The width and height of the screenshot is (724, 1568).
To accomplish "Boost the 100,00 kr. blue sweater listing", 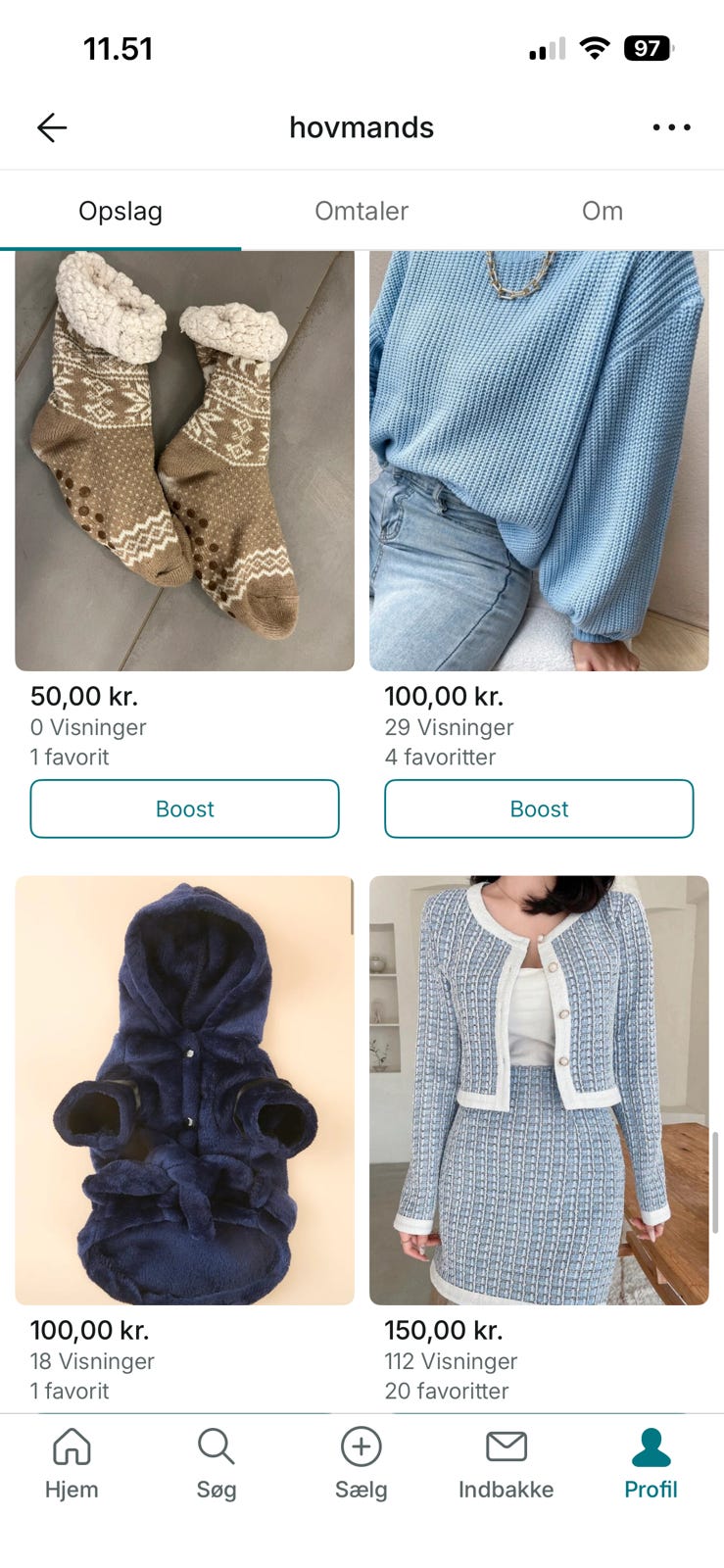I will pyautogui.click(x=539, y=808).
